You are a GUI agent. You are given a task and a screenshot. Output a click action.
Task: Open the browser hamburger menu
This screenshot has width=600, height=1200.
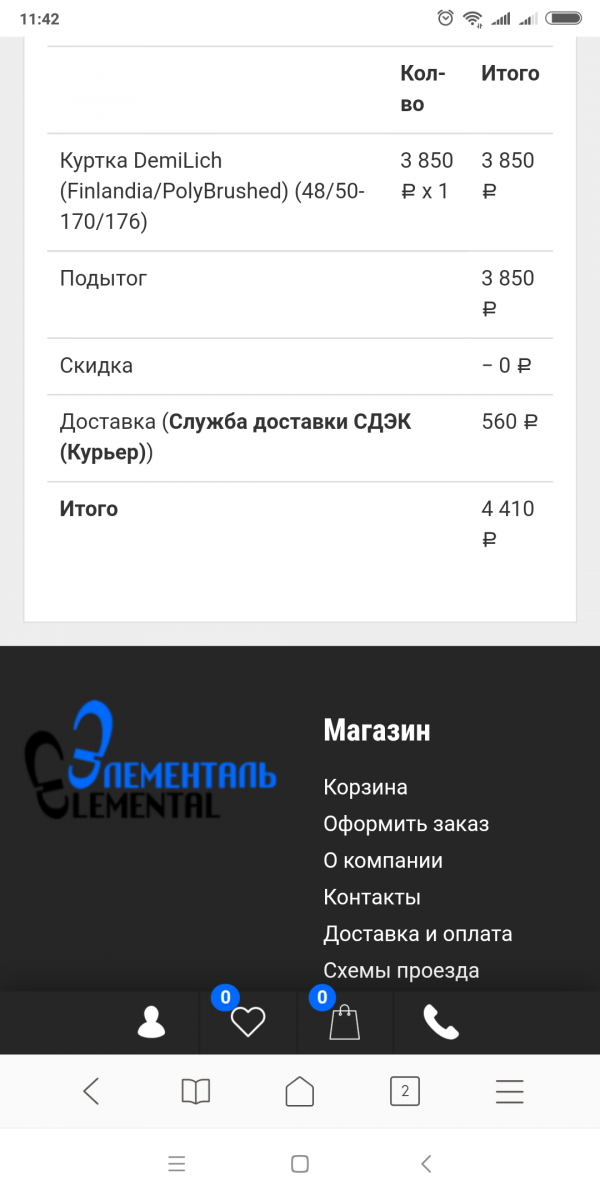click(509, 1091)
